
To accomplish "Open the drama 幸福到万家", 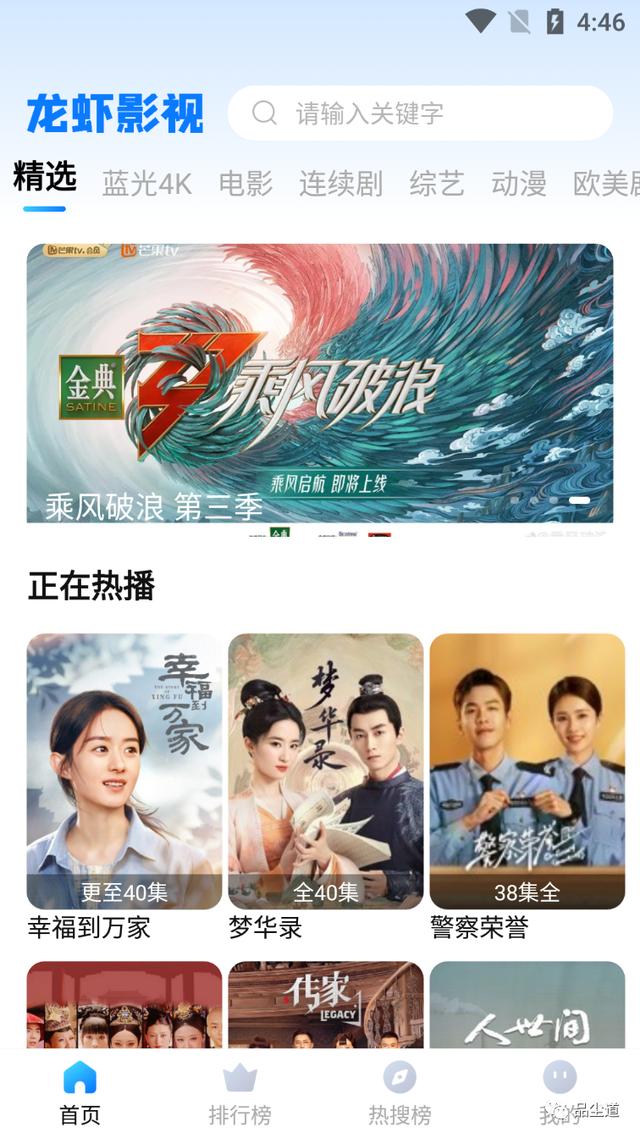I will pos(124,787).
